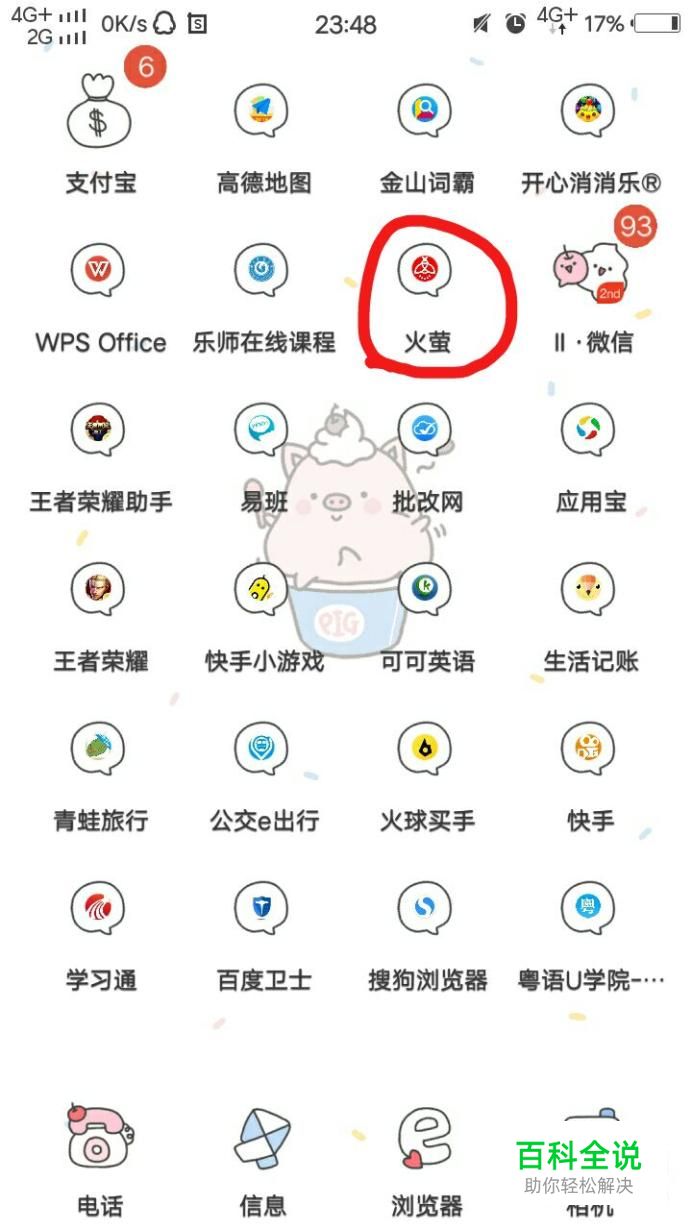The width and height of the screenshot is (692, 1230).
Task: Open 批改网 app
Action: pos(425,431)
